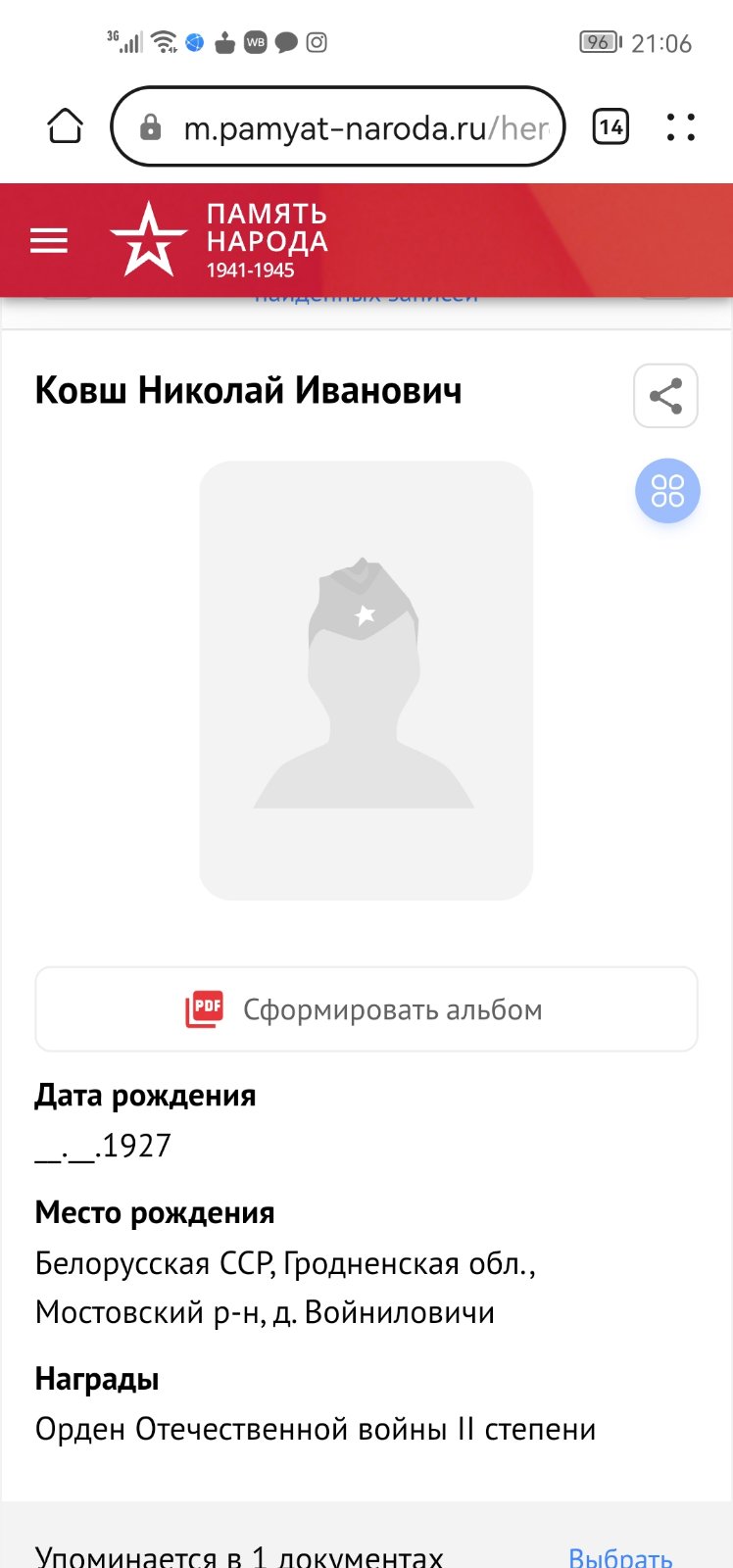
Task: Expand Упоминается в 1 документах section
Action: click(238, 1556)
